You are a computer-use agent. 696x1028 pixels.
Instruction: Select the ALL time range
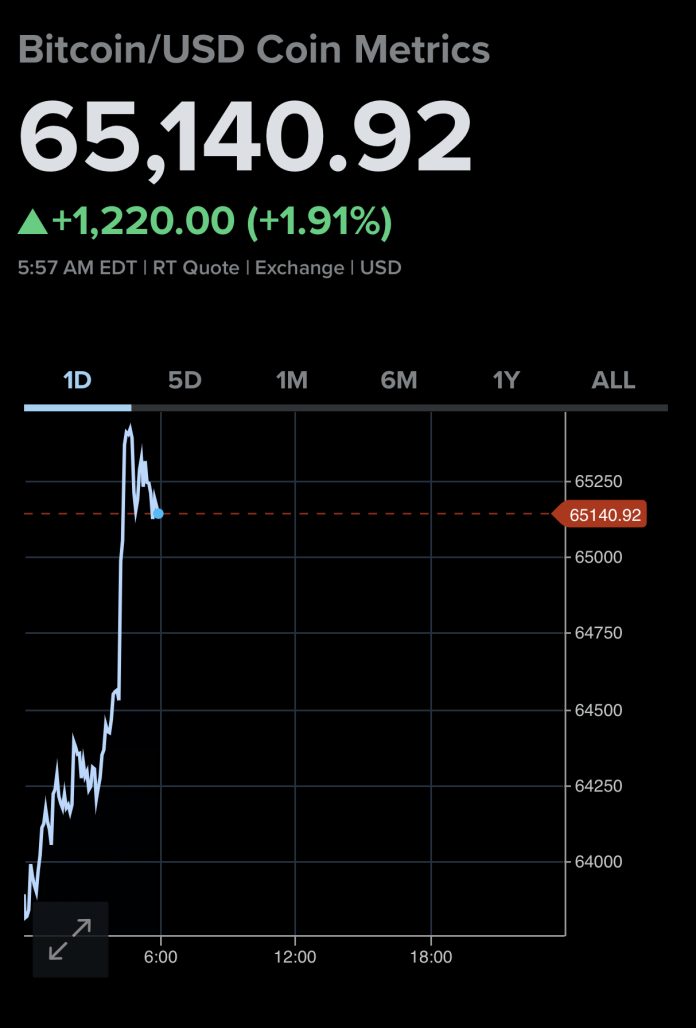tap(613, 380)
